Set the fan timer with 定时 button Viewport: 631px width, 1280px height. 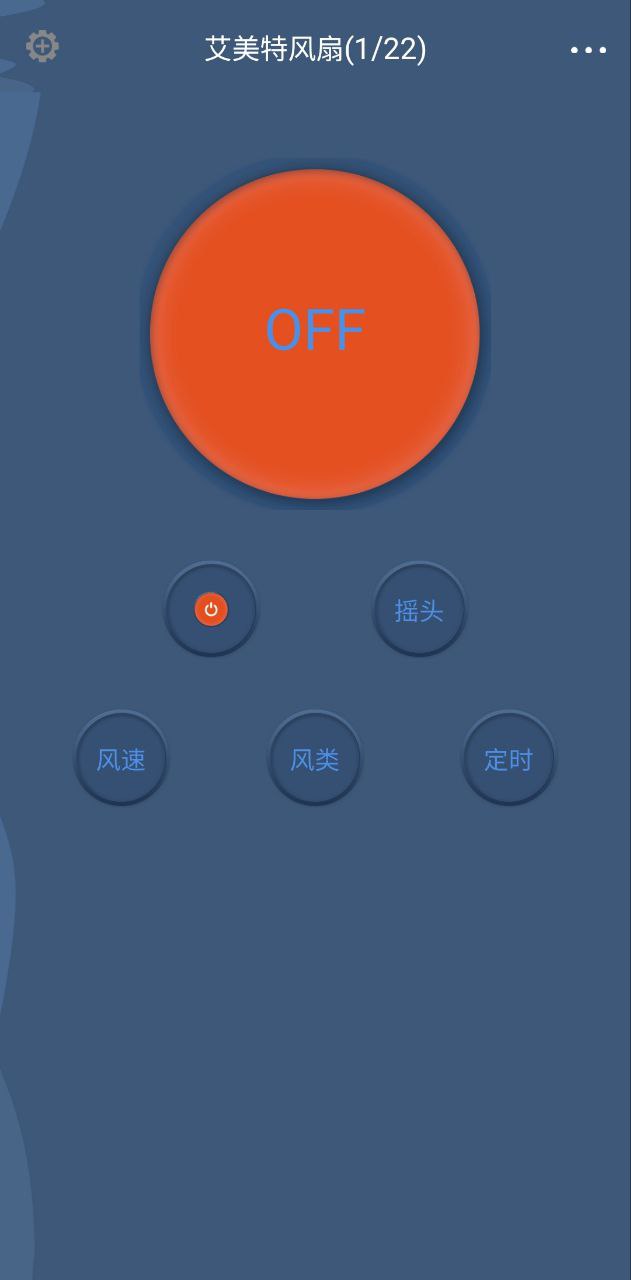tap(508, 758)
